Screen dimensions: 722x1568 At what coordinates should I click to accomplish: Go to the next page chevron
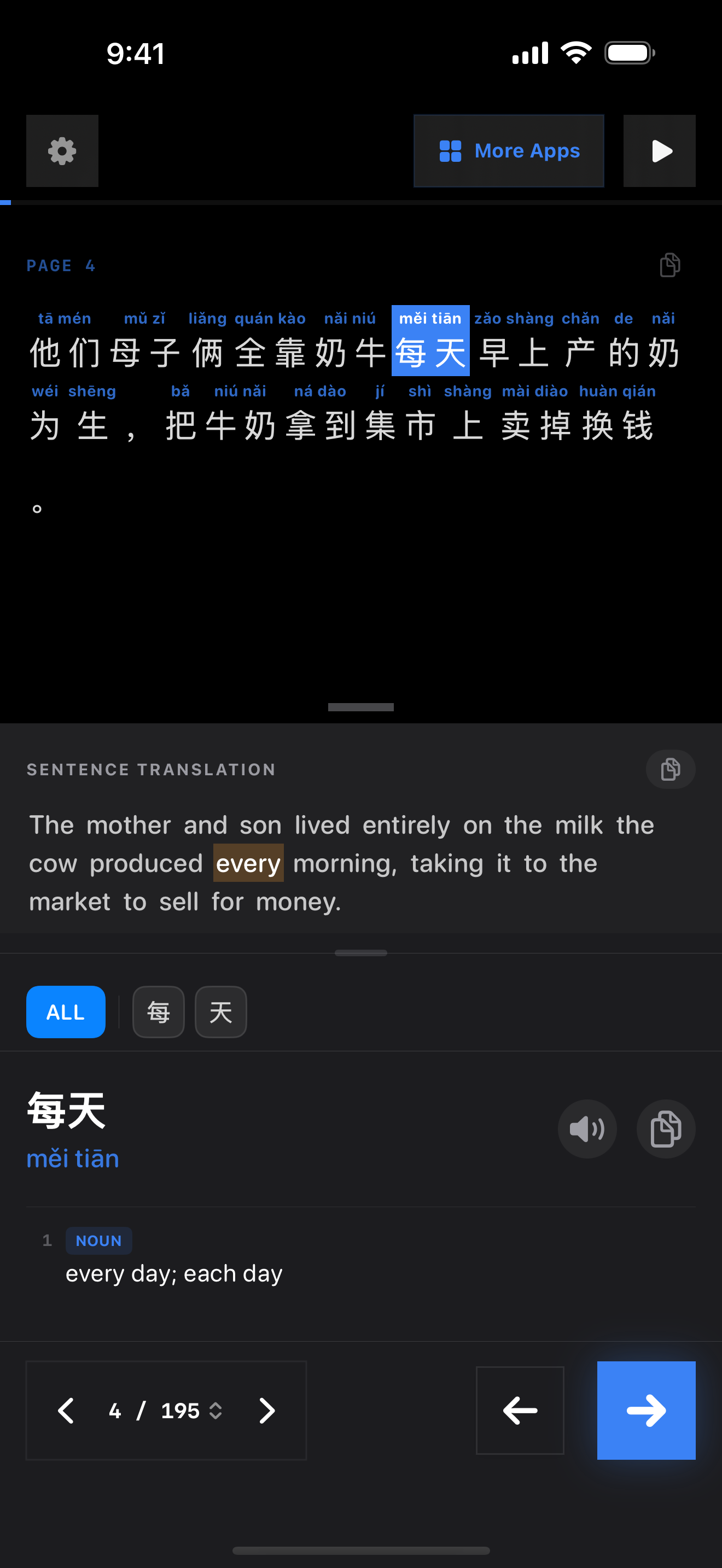pyautogui.click(x=266, y=1411)
